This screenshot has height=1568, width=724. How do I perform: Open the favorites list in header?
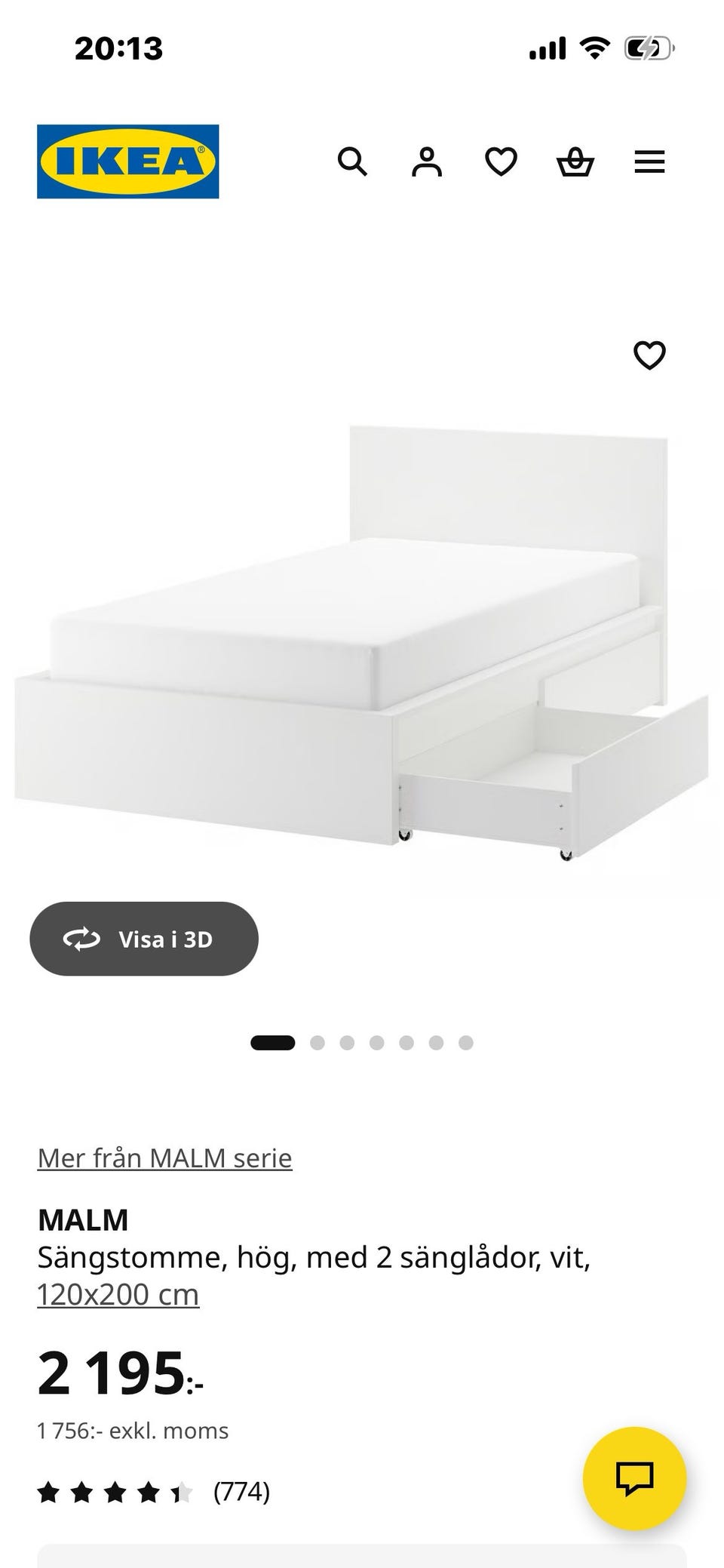point(501,161)
